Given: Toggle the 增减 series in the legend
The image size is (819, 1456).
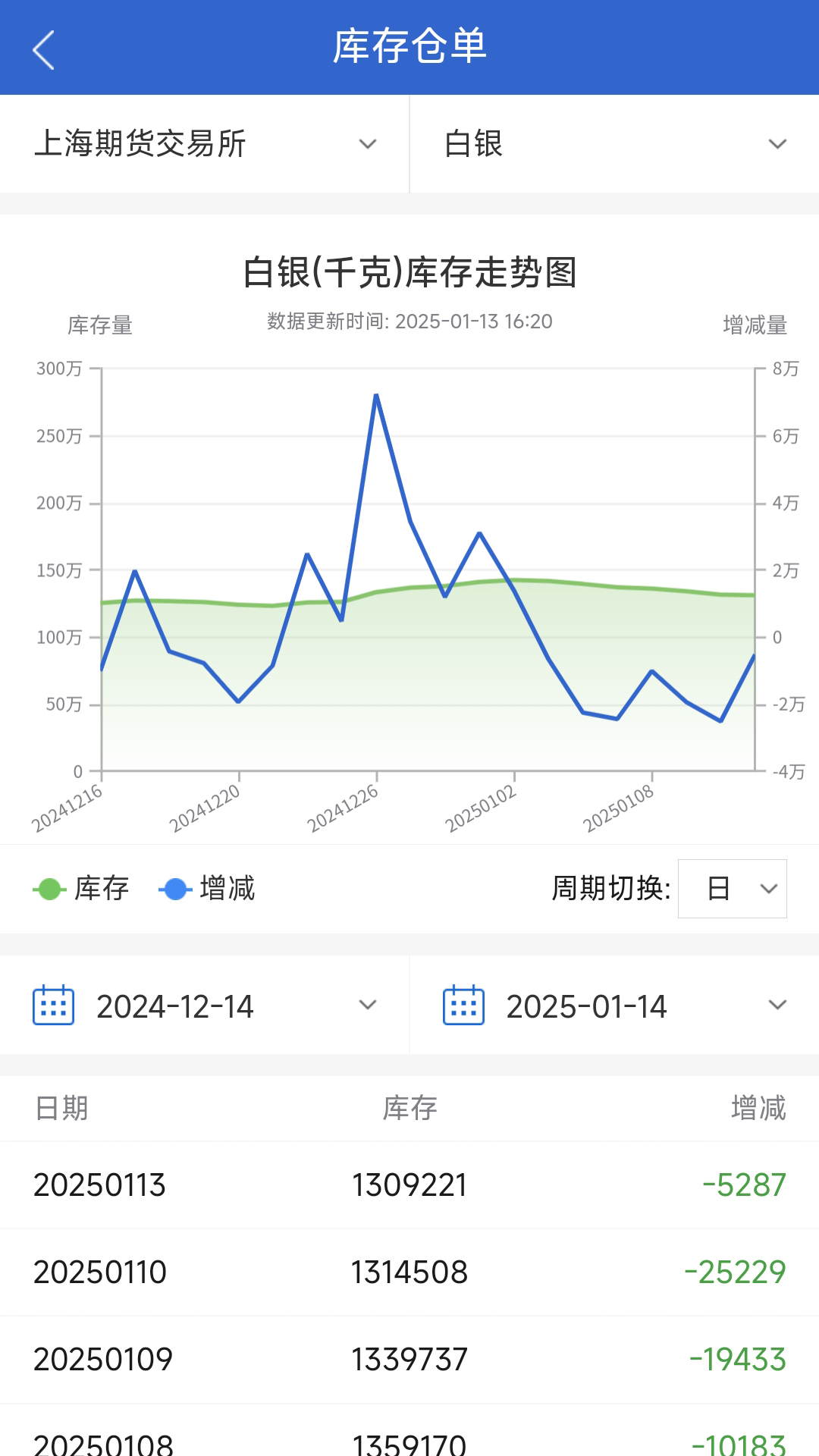Looking at the screenshot, I should tap(207, 889).
